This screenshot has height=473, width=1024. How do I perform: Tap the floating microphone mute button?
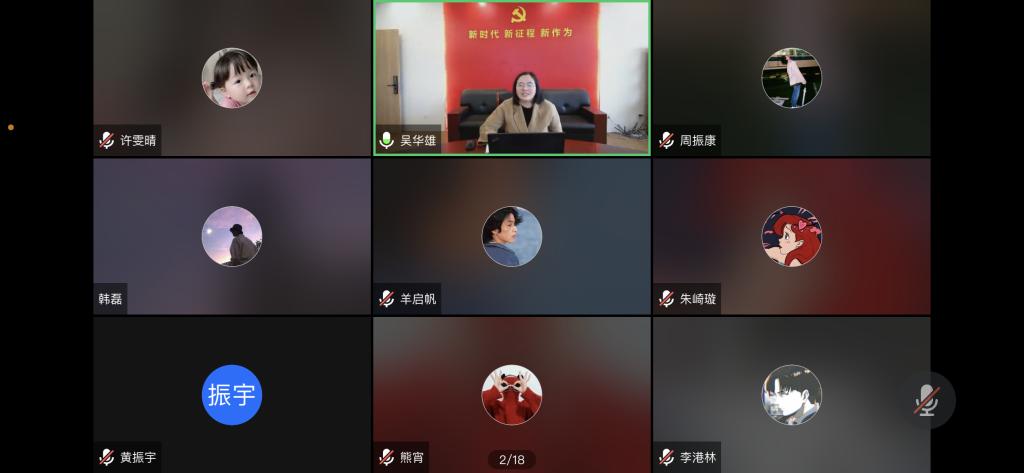[x=926, y=400]
